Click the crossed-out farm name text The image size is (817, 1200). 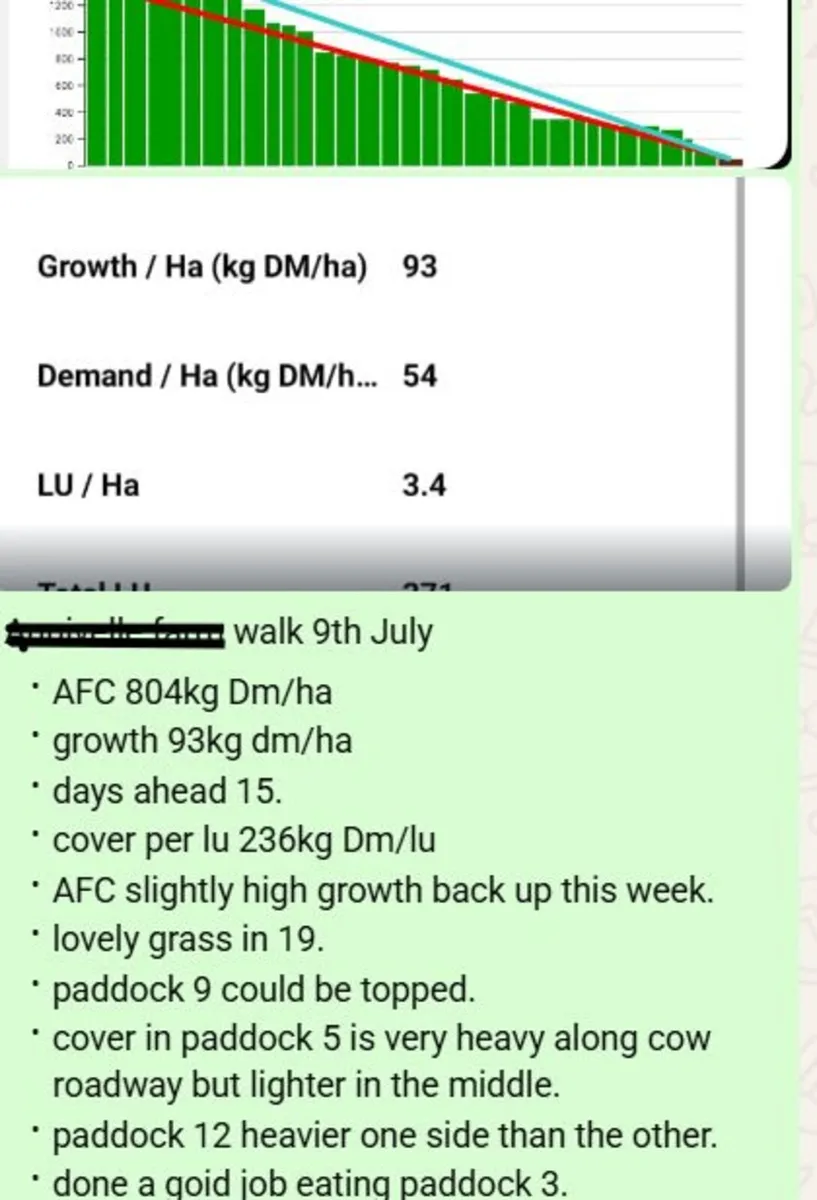click(x=116, y=632)
